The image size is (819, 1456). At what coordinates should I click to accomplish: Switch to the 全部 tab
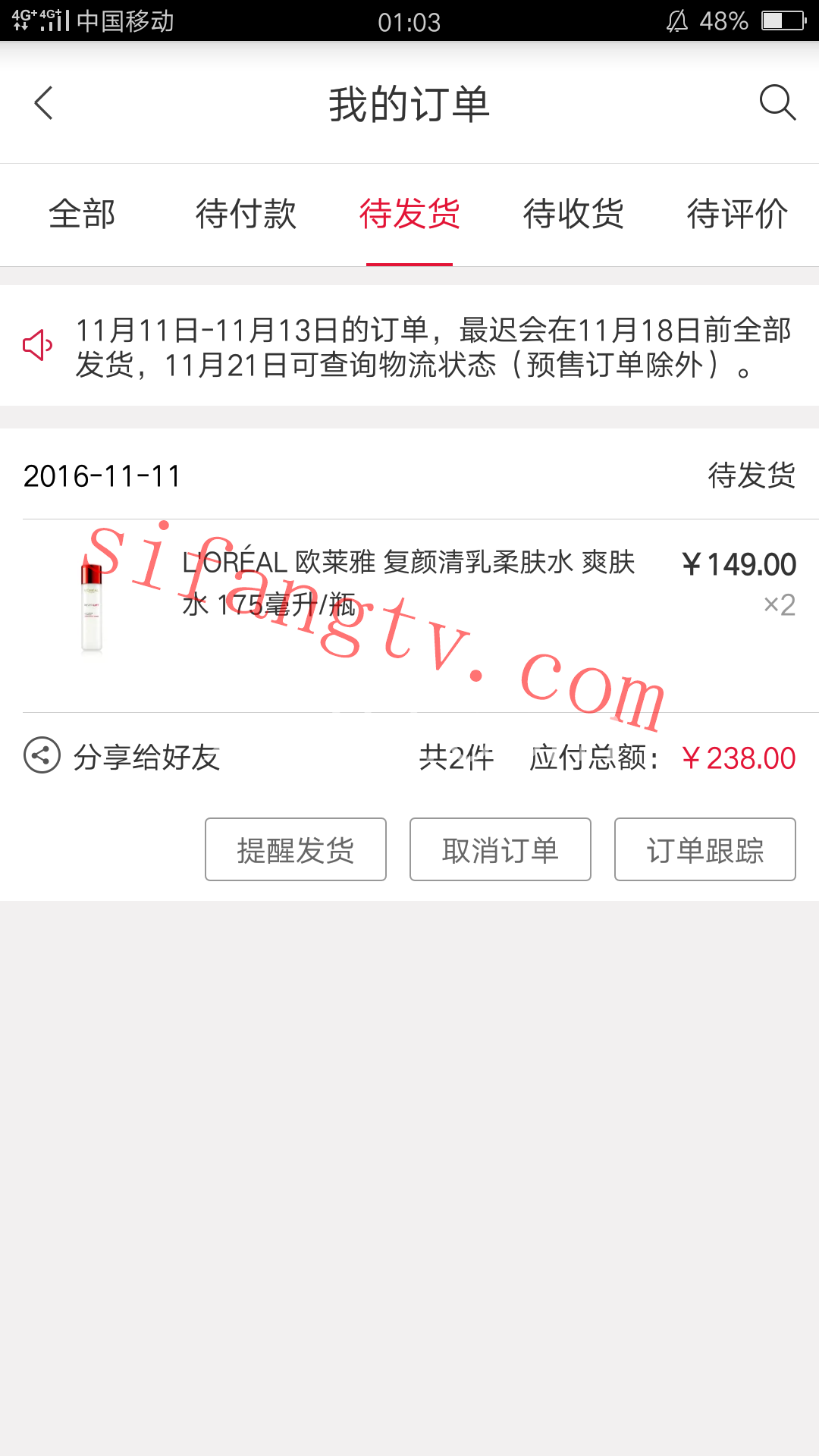[x=82, y=214]
